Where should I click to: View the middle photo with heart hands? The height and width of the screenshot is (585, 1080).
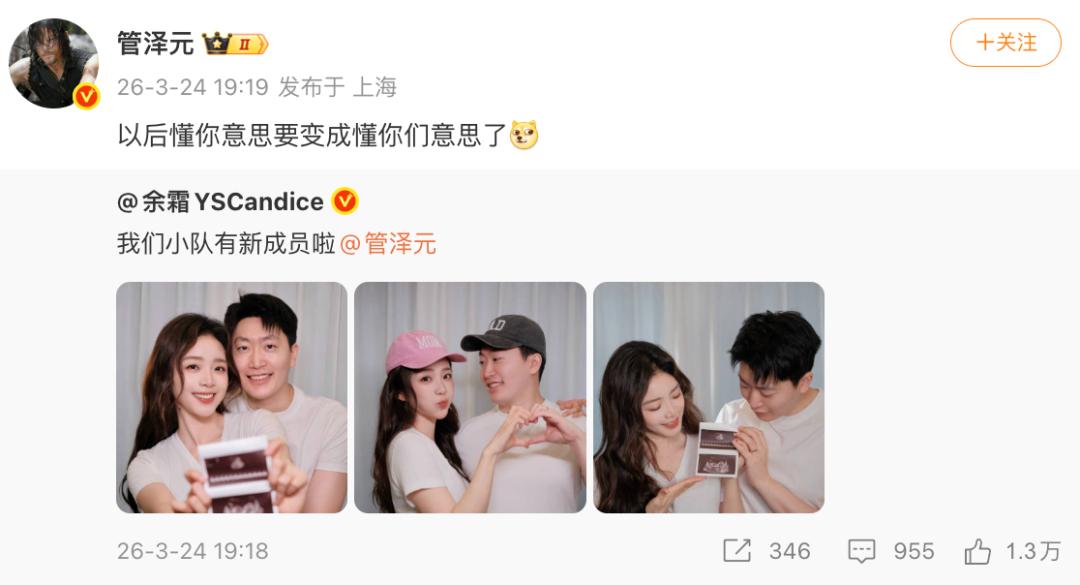click(470, 397)
